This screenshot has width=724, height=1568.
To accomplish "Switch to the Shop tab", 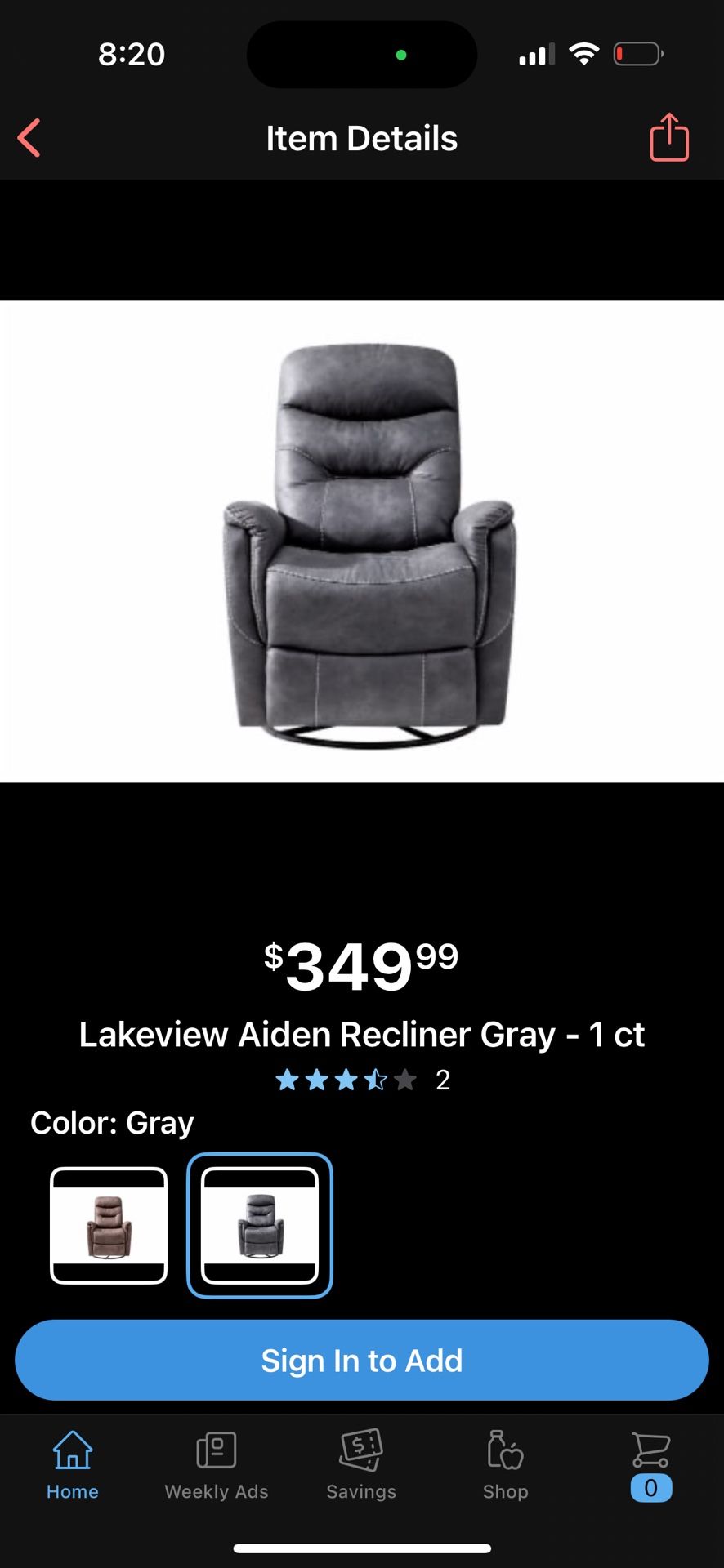I will pos(506,1465).
